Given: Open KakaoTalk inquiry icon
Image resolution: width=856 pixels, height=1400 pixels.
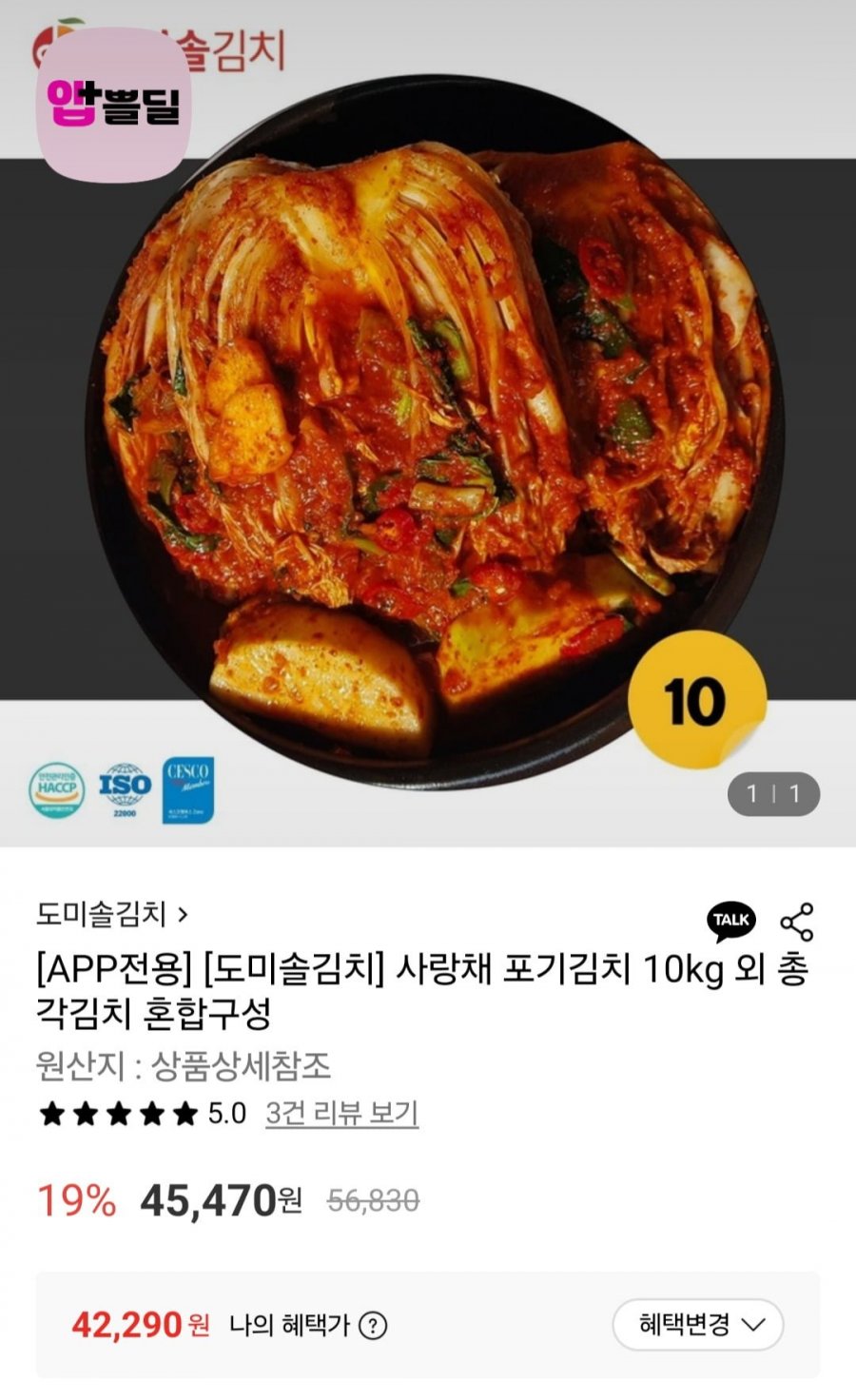Looking at the screenshot, I should (730, 921).
